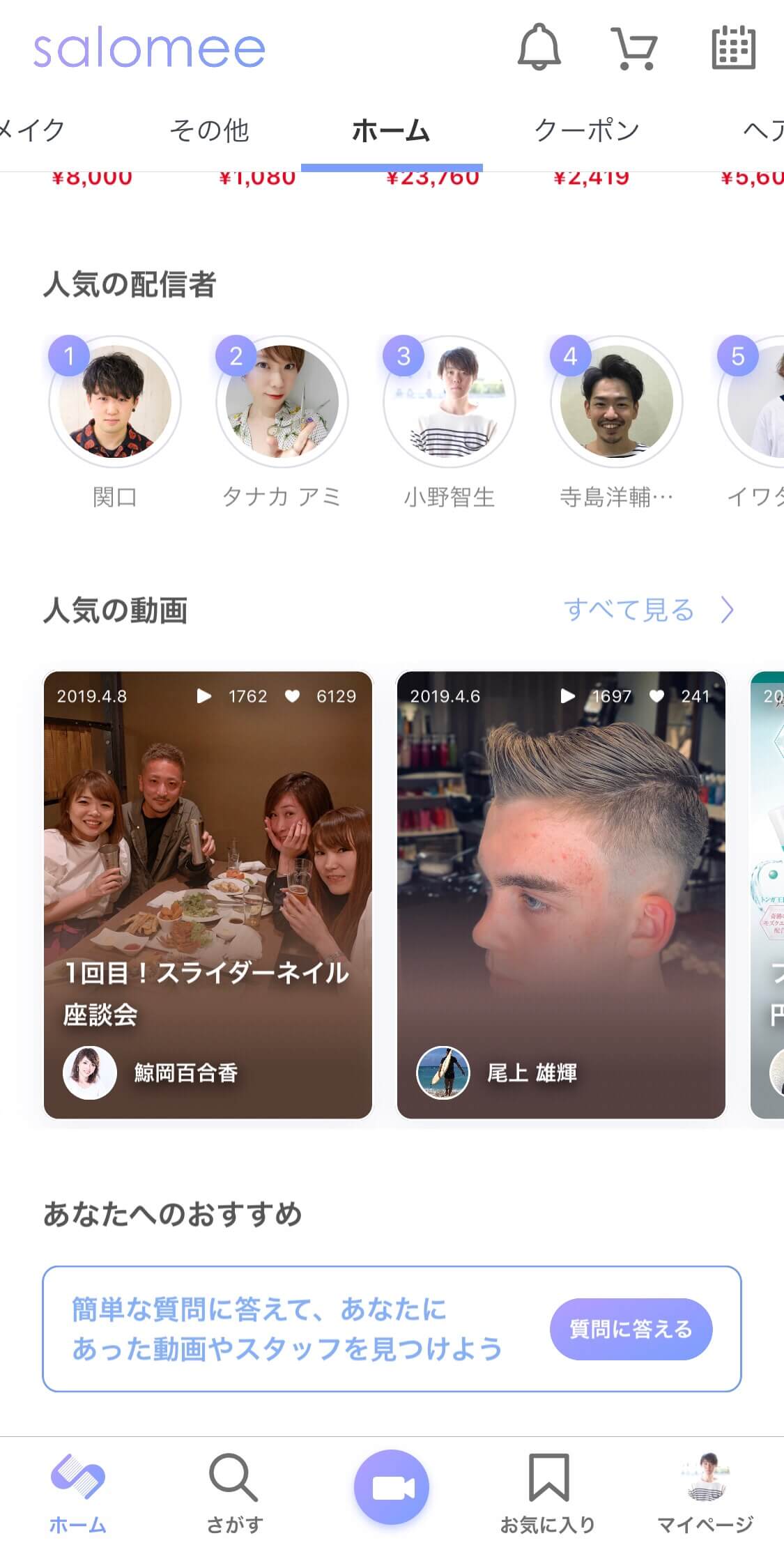The height and width of the screenshot is (1568, 784).
Task: Switch to the その他 tab
Action: pyautogui.click(x=209, y=130)
